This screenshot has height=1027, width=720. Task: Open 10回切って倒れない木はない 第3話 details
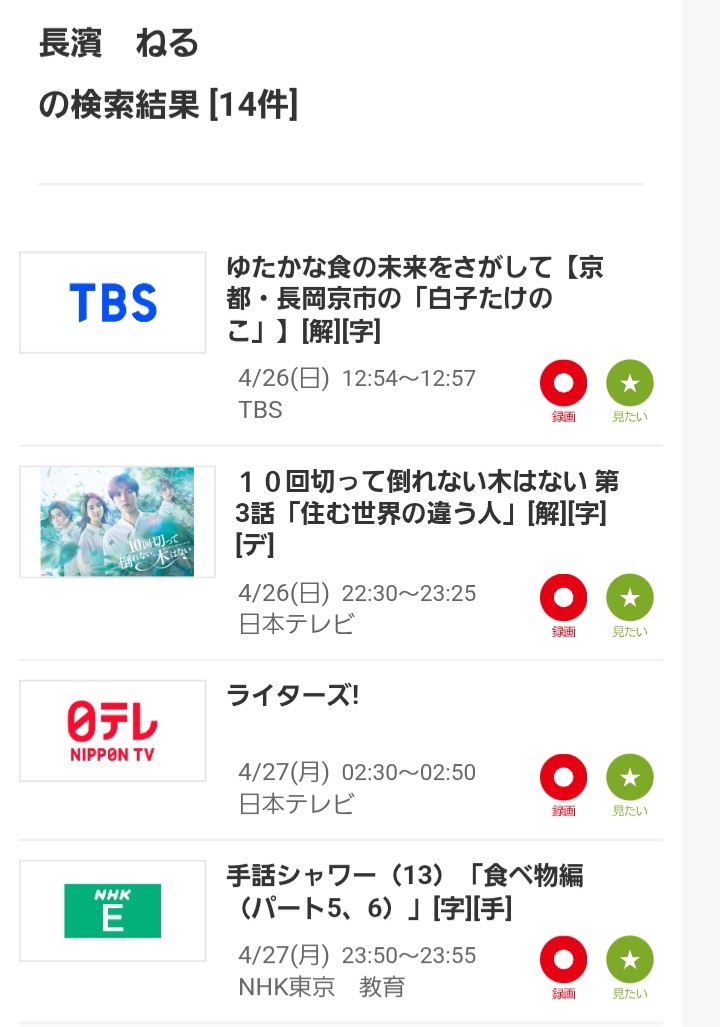[x=427, y=512]
